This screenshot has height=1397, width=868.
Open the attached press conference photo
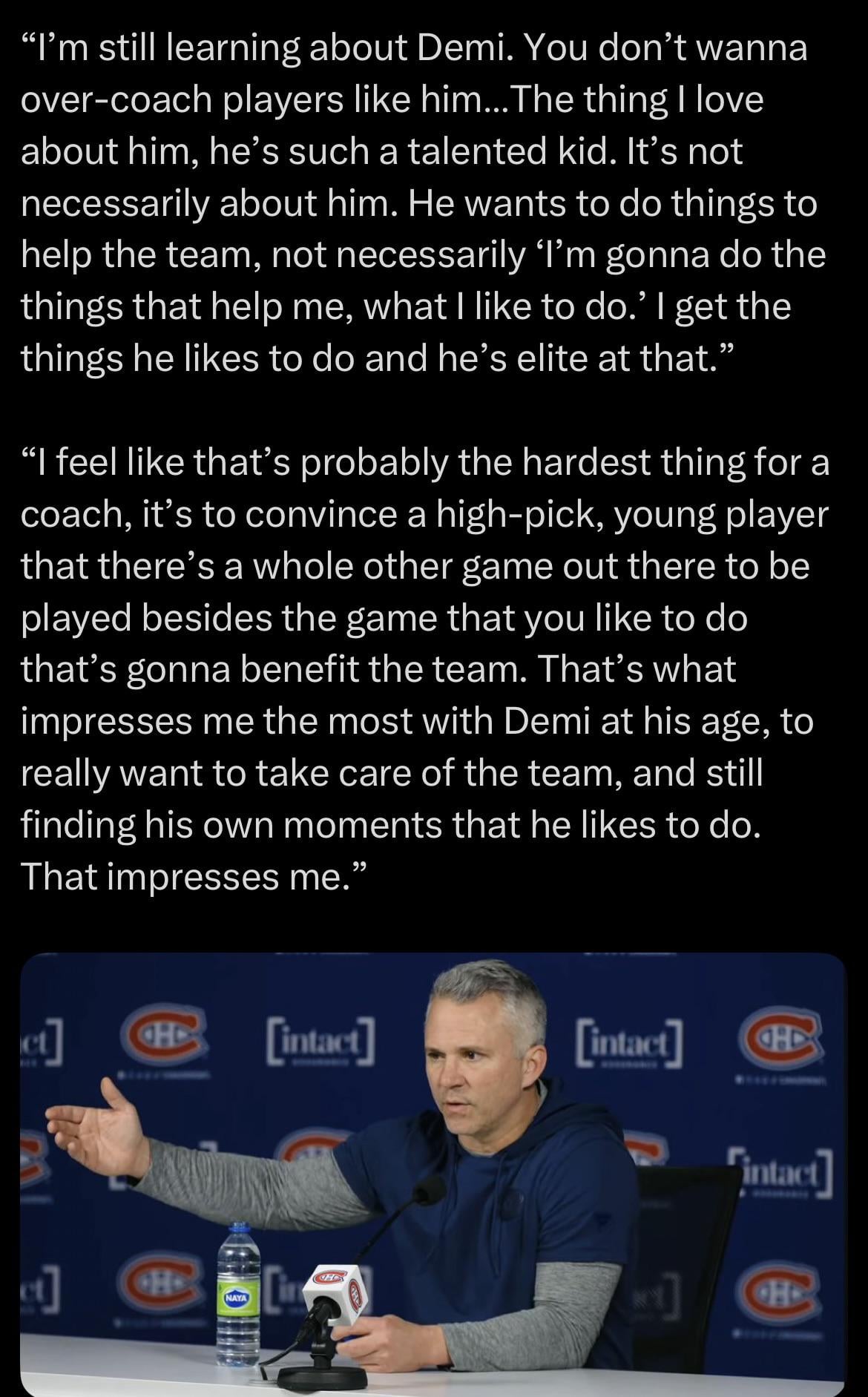point(433,1172)
